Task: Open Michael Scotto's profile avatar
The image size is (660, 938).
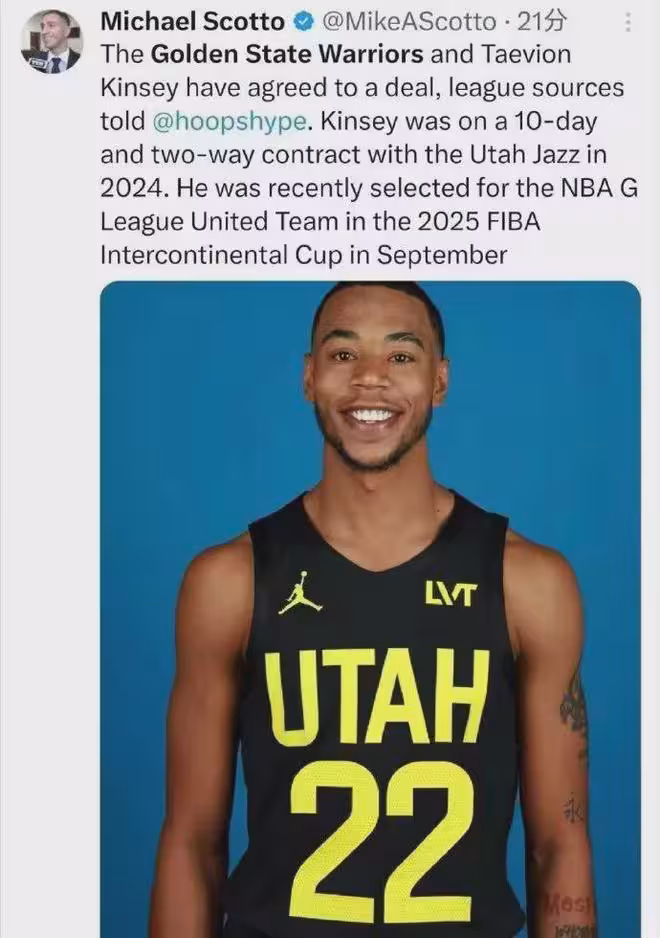Action: (x=52, y=43)
